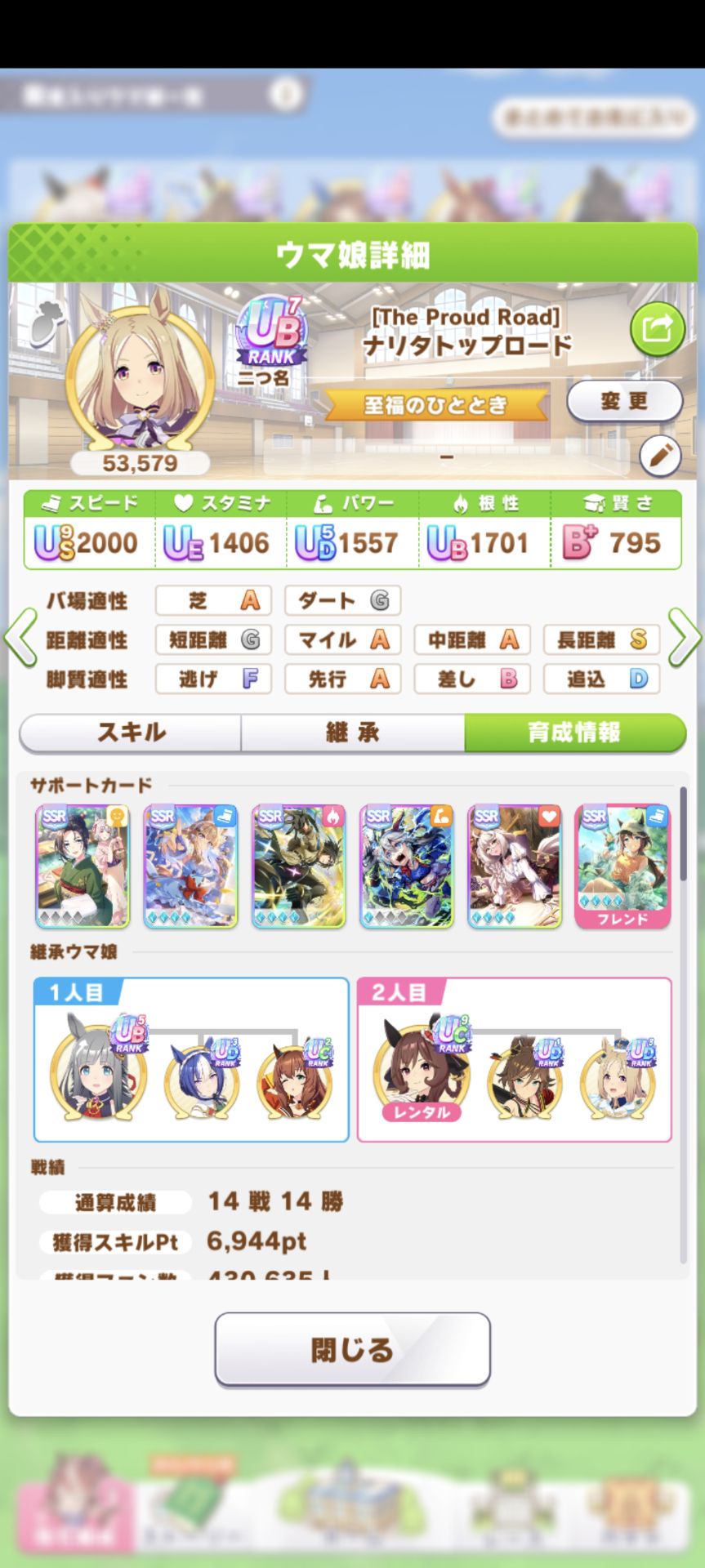
Task: Tap the shoe icon on the スピード stat header
Action: tap(53, 503)
